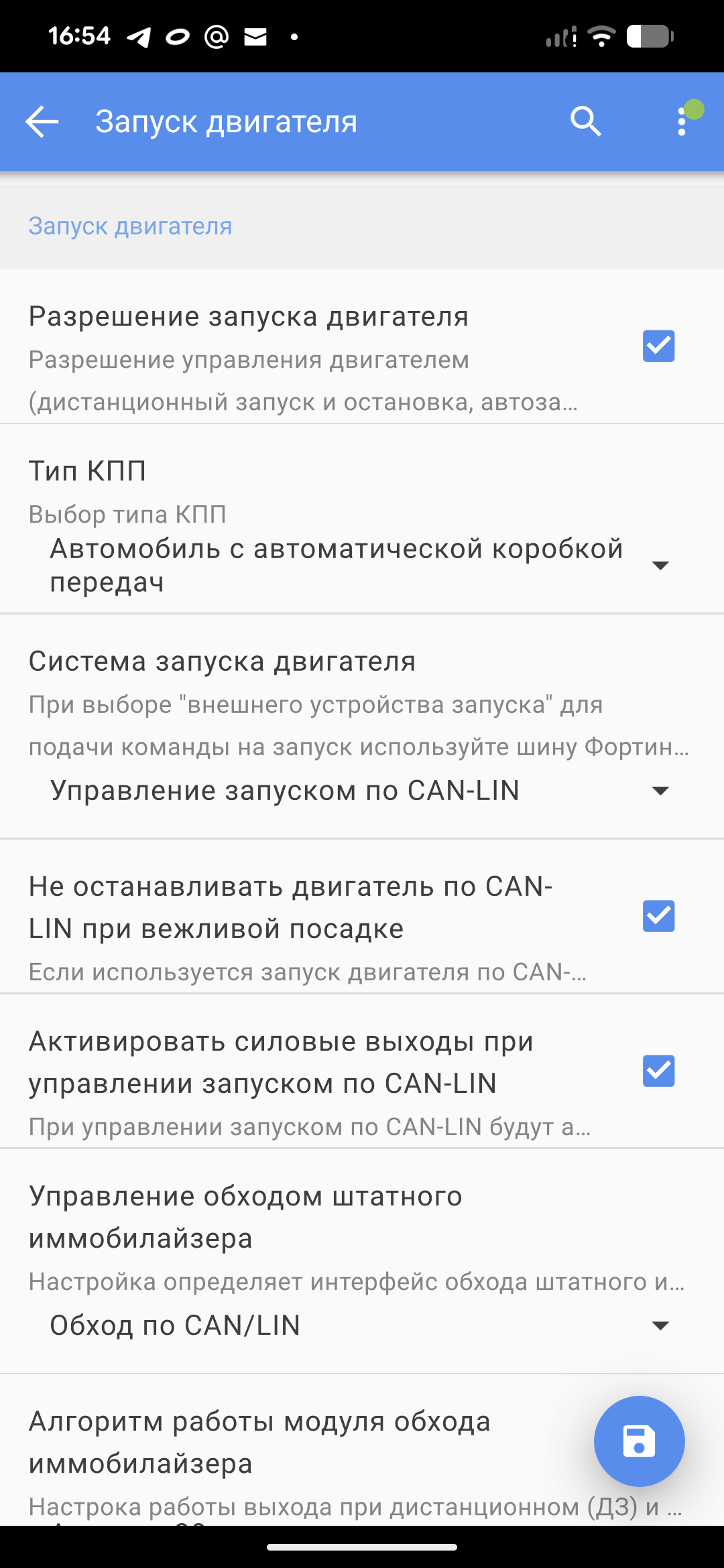Toggle Активировать силовые выходы checkbox
Viewport: 724px width, 1568px height.
658,1071
